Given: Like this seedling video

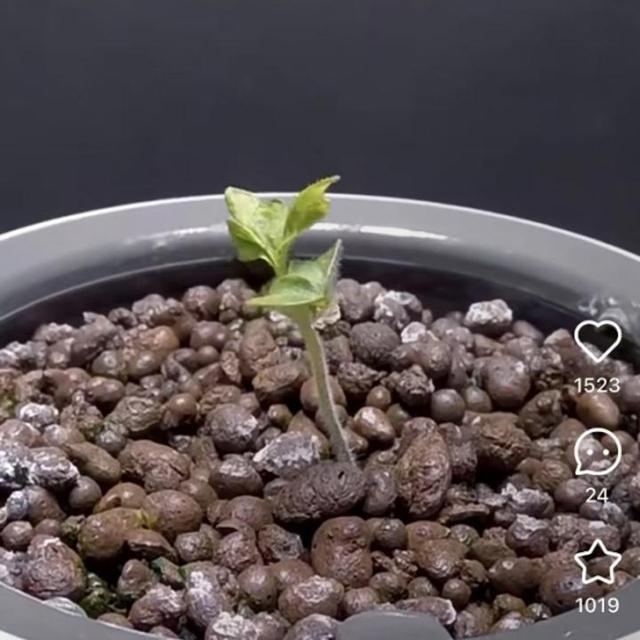Looking at the screenshot, I should [597, 341].
